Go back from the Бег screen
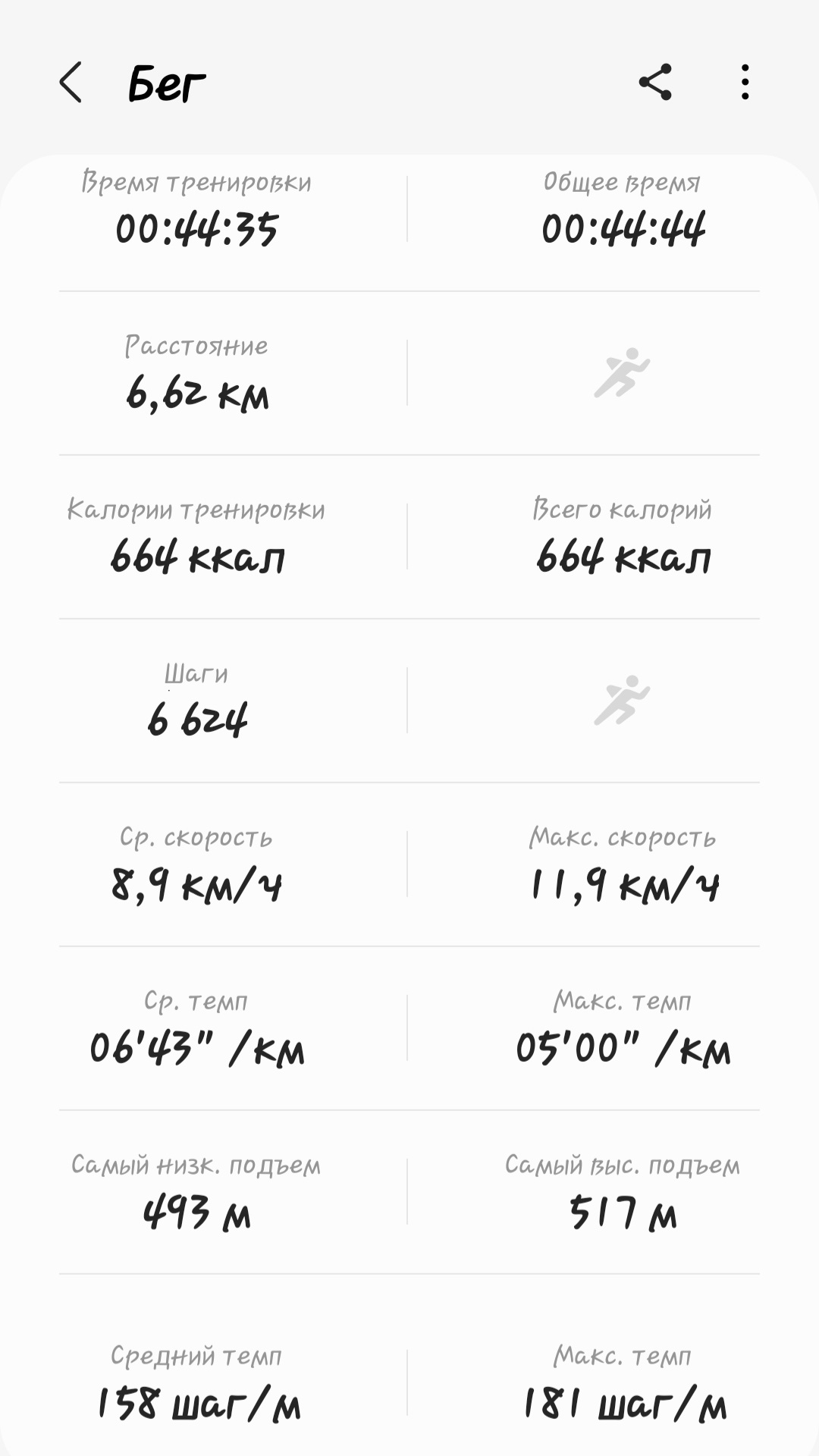 [x=71, y=82]
